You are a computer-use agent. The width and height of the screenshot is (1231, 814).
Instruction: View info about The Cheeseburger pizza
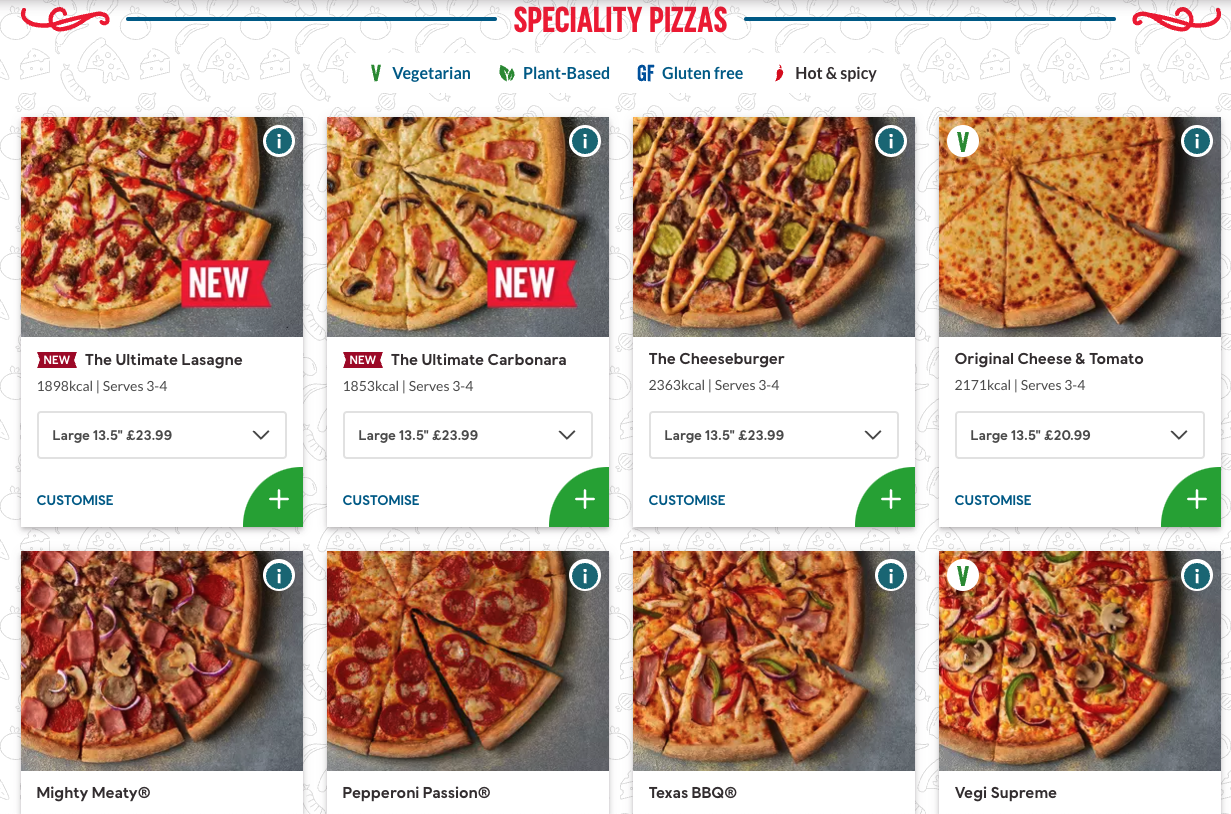pos(890,142)
